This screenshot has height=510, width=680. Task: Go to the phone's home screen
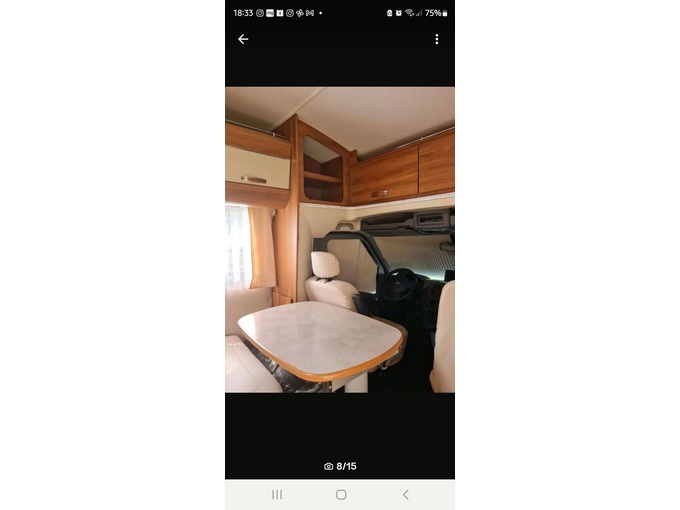click(x=341, y=494)
